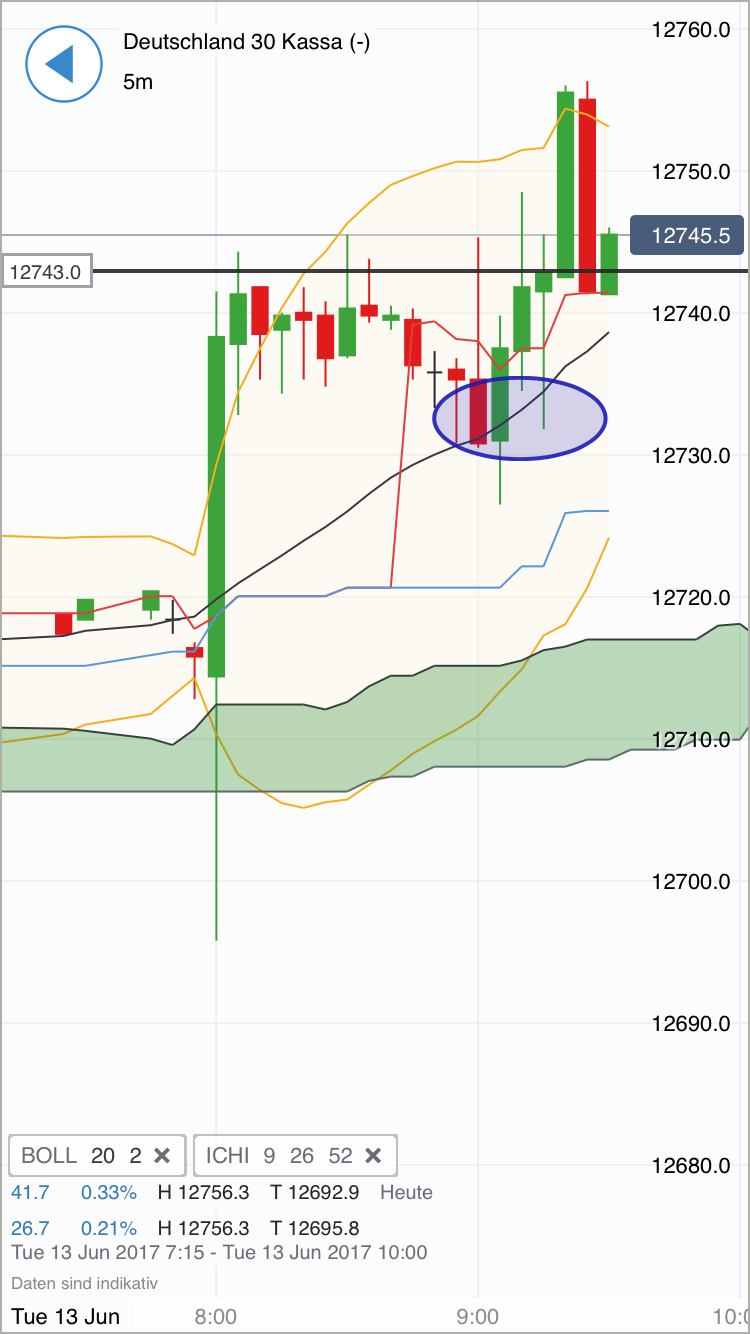
Task: Click the Heute label in the legend
Action: pyautogui.click(x=408, y=1192)
